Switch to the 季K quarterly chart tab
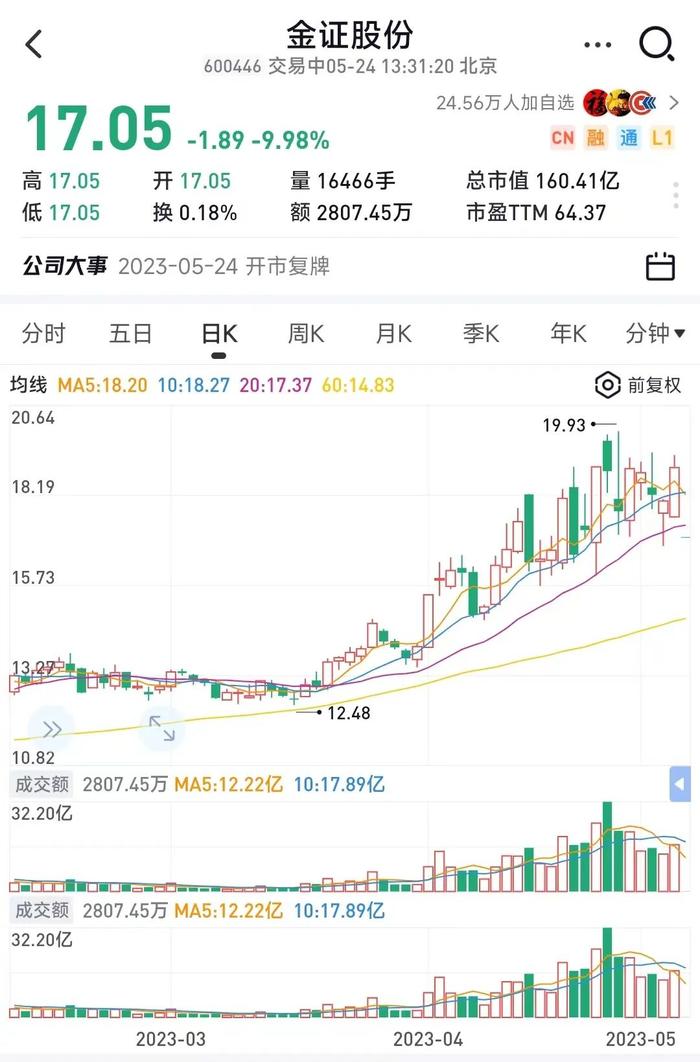 coord(480,333)
